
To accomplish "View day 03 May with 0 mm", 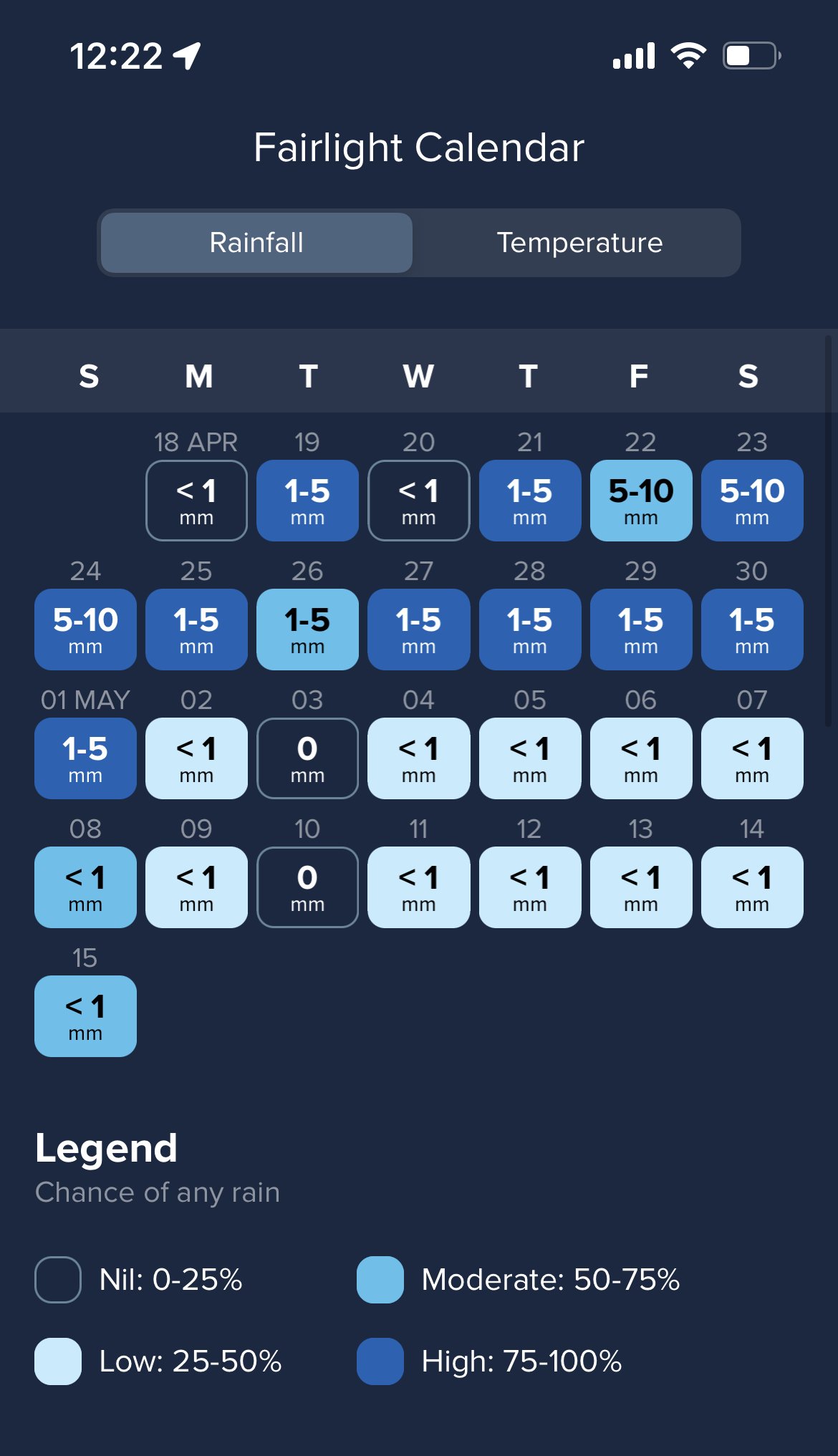I will click(307, 758).
